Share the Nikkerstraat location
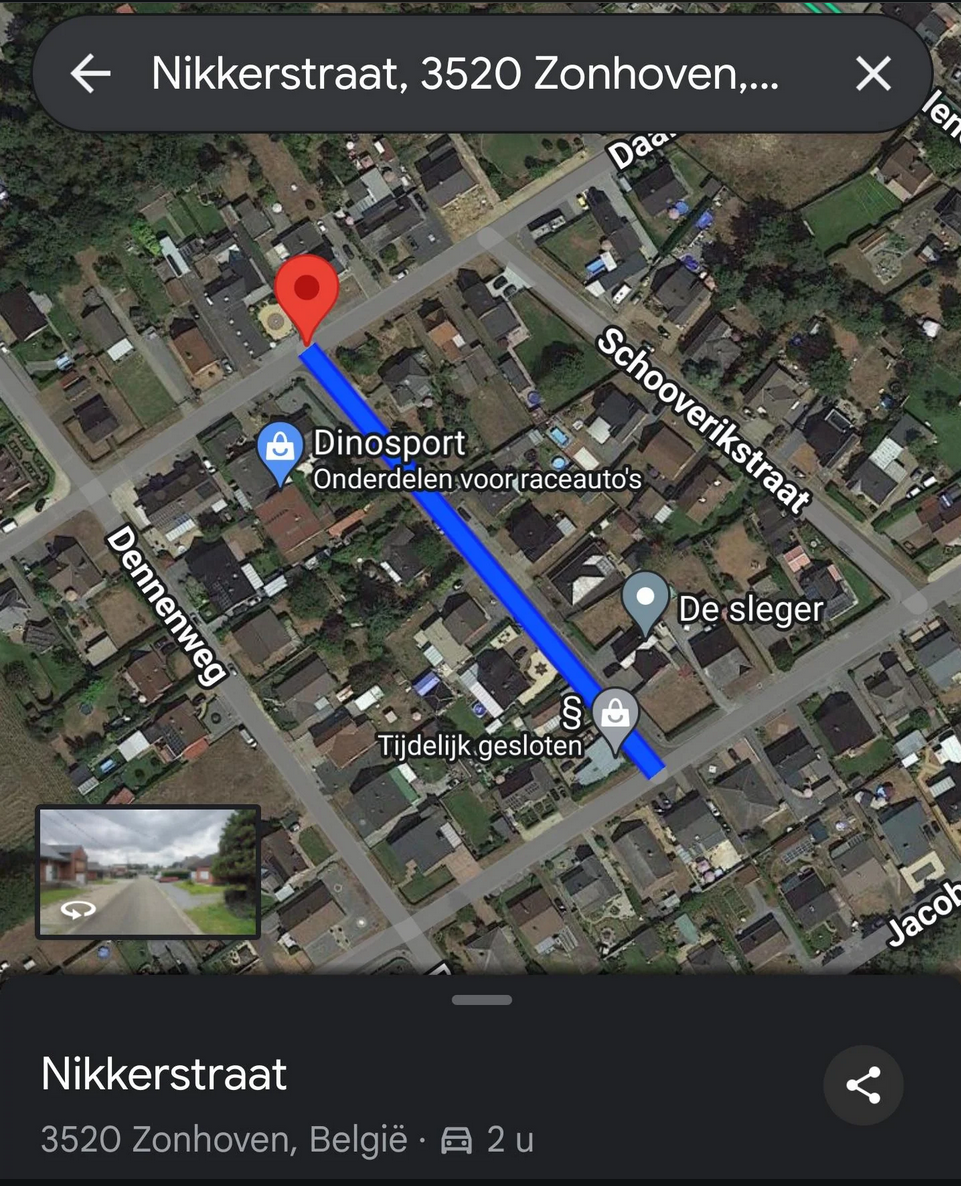This screenshot has height=1186, width=961. coord(863,1085)
